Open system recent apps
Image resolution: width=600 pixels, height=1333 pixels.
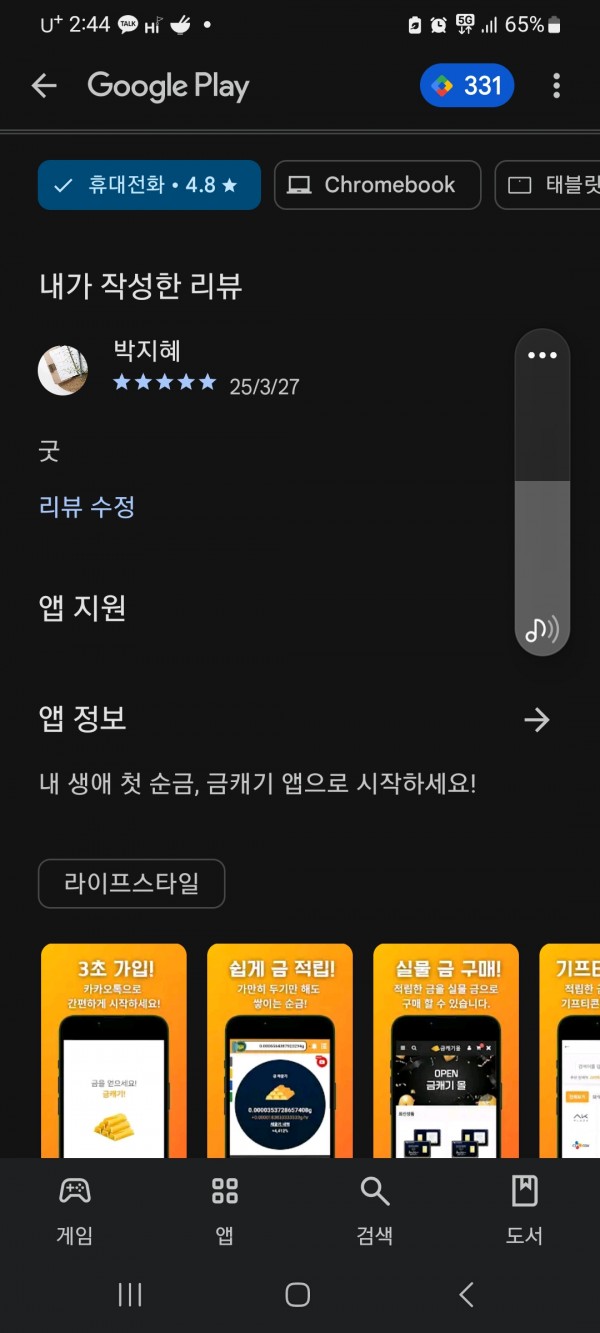pyautogui.click(x=130, y=1295)
